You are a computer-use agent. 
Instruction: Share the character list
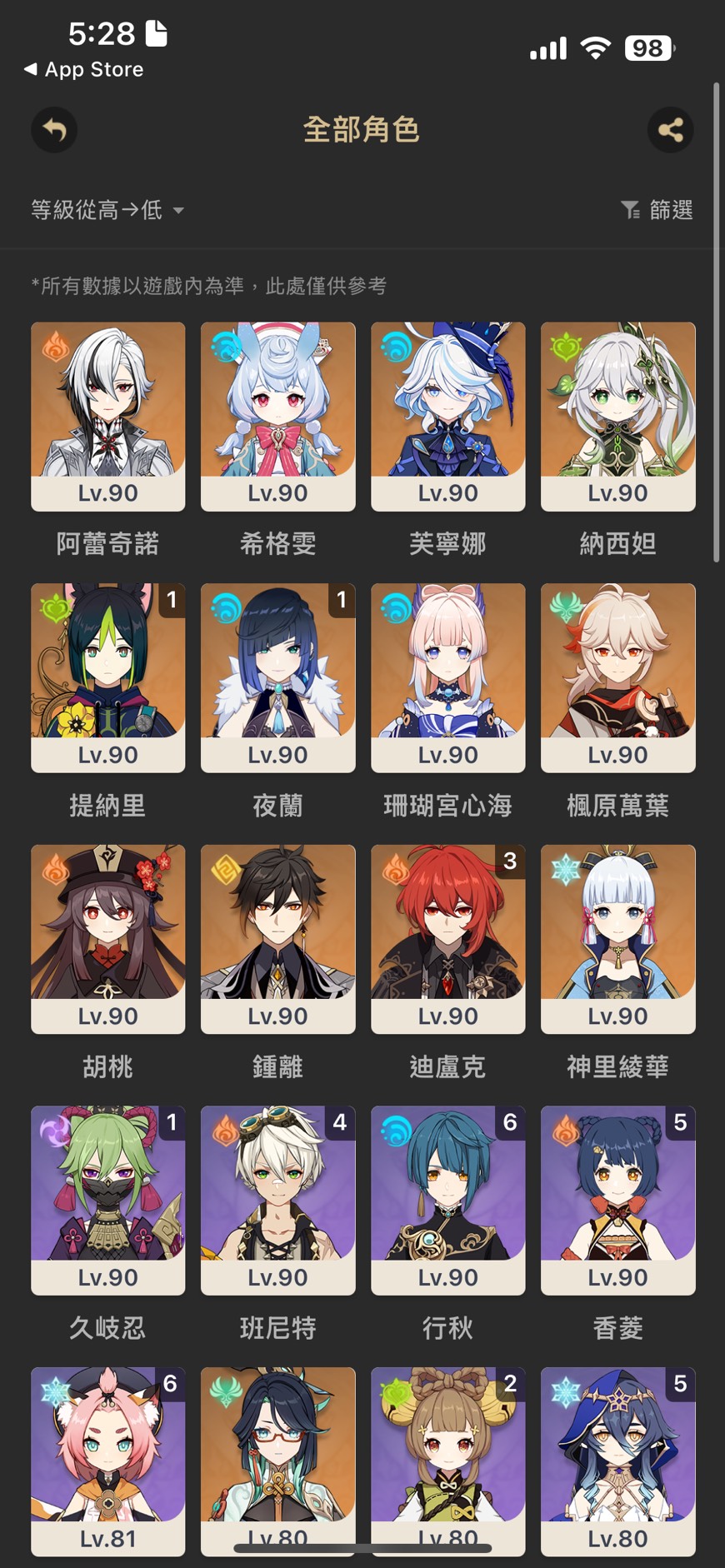tap(670, 130)
